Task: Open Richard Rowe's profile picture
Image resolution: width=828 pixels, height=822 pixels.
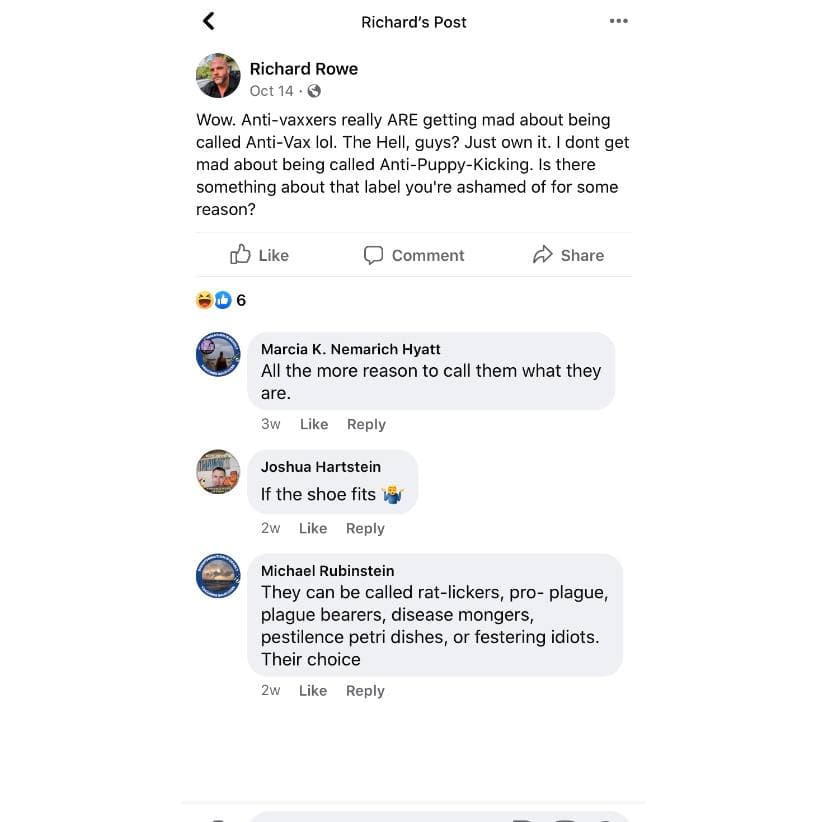Action: (218, 76)
